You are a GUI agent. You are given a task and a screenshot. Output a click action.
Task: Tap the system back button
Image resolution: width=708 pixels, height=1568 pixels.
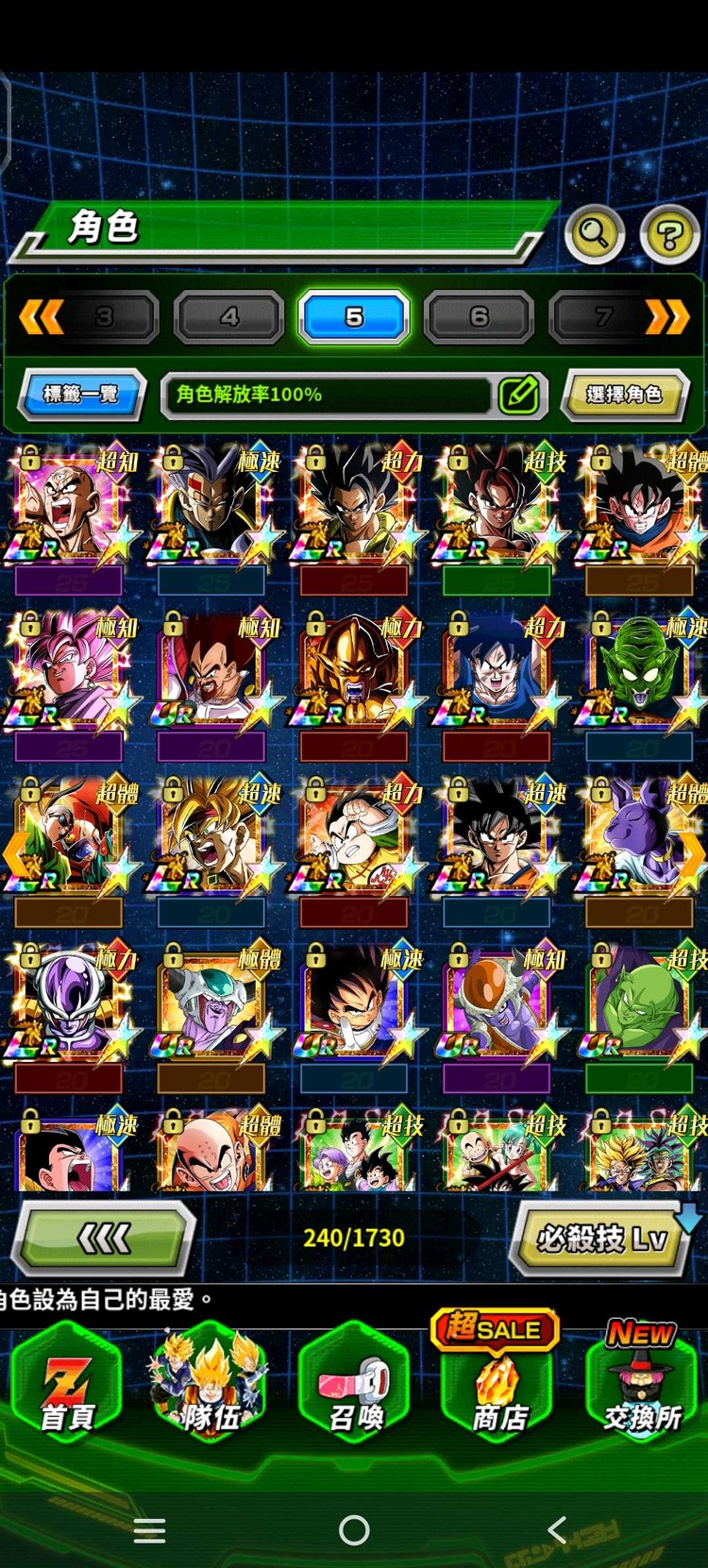coord(558,1529)
